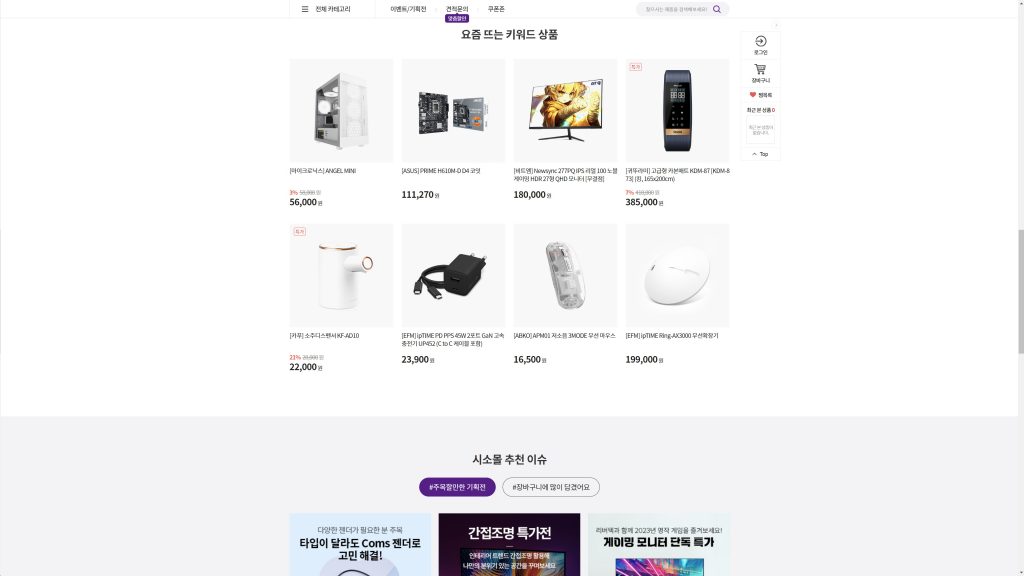Open the 전체 카테고리 menu
This screenshot has width=1024, height=576.
pyautogui.click(x=326, y=9)
